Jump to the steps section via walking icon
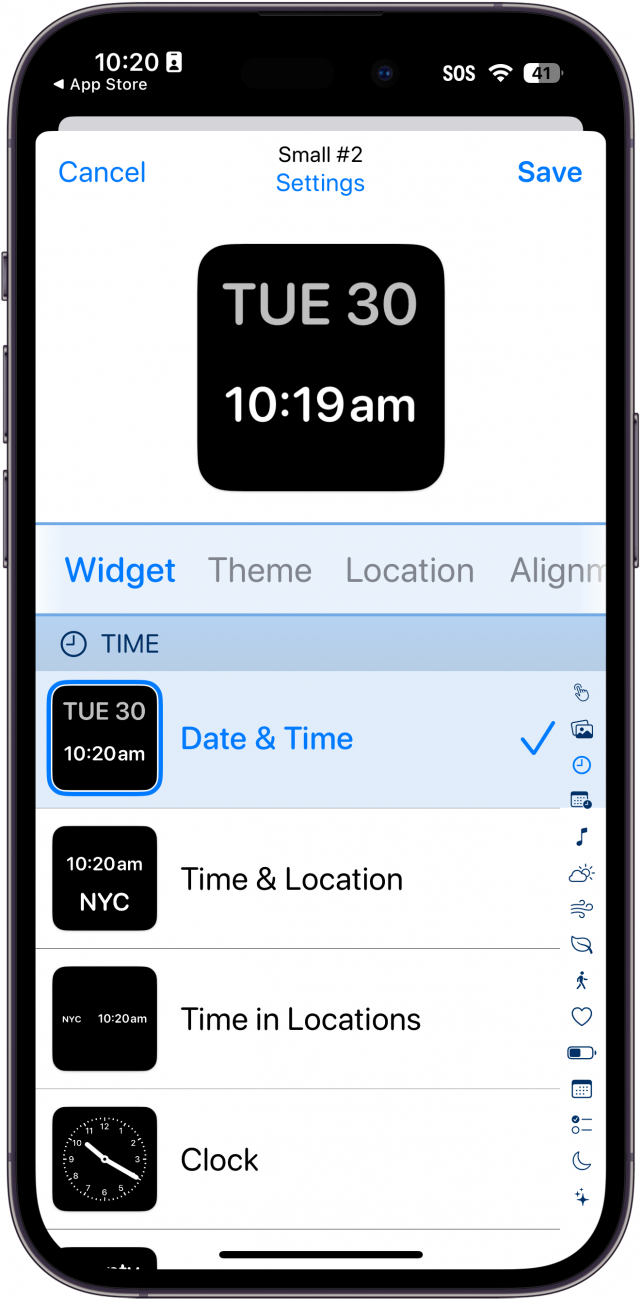Screen dimensions: 642x1301 (581, 980)
